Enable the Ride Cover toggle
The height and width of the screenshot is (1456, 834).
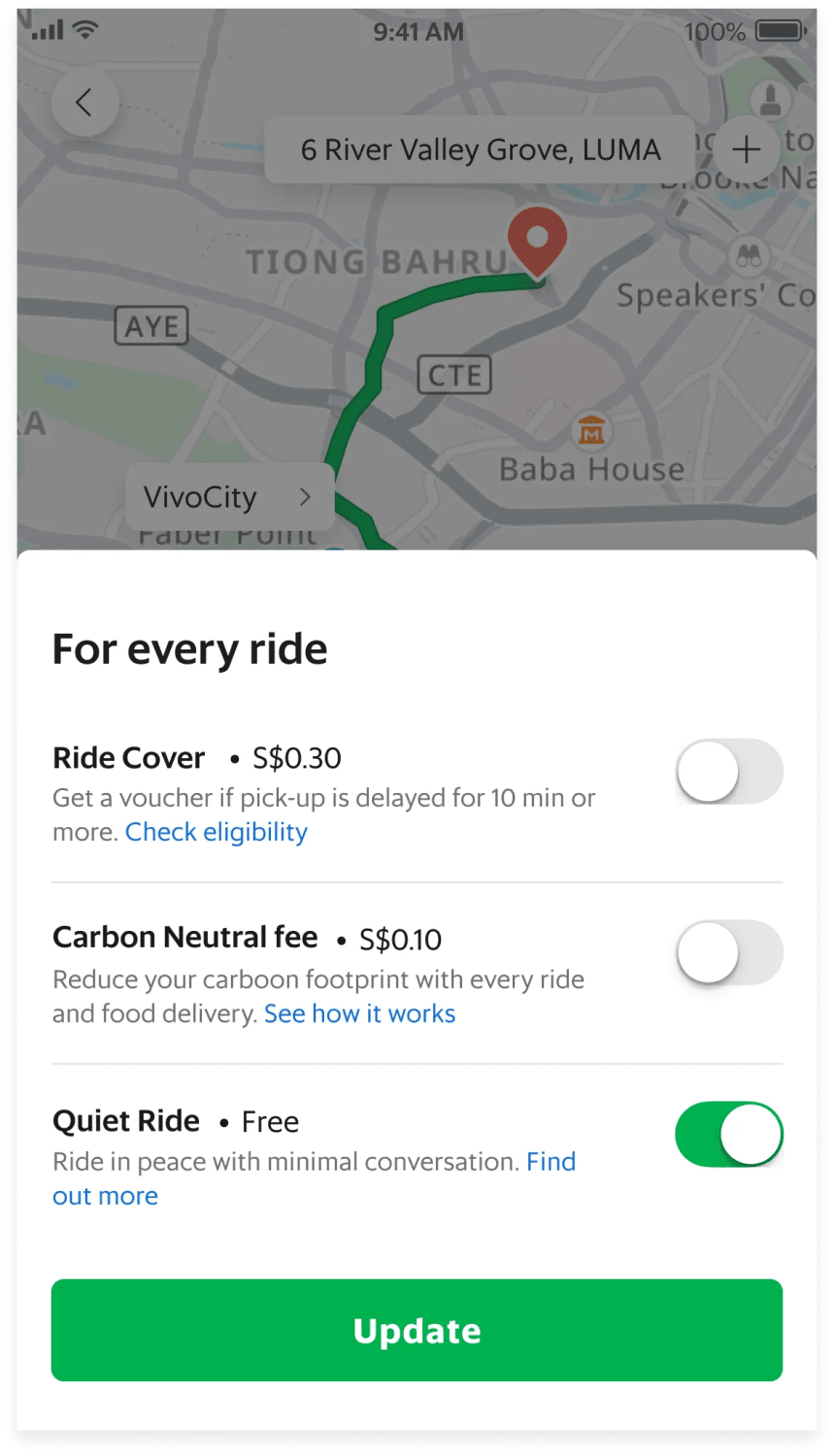[729, 772]
